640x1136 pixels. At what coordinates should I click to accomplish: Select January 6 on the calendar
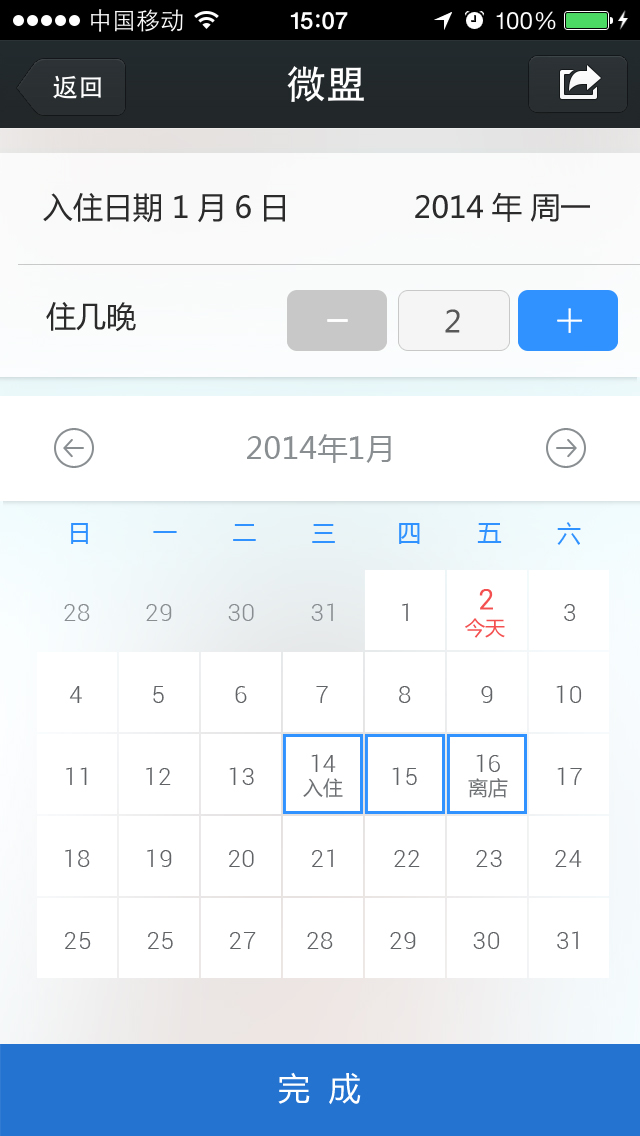(x=241, y=693)
